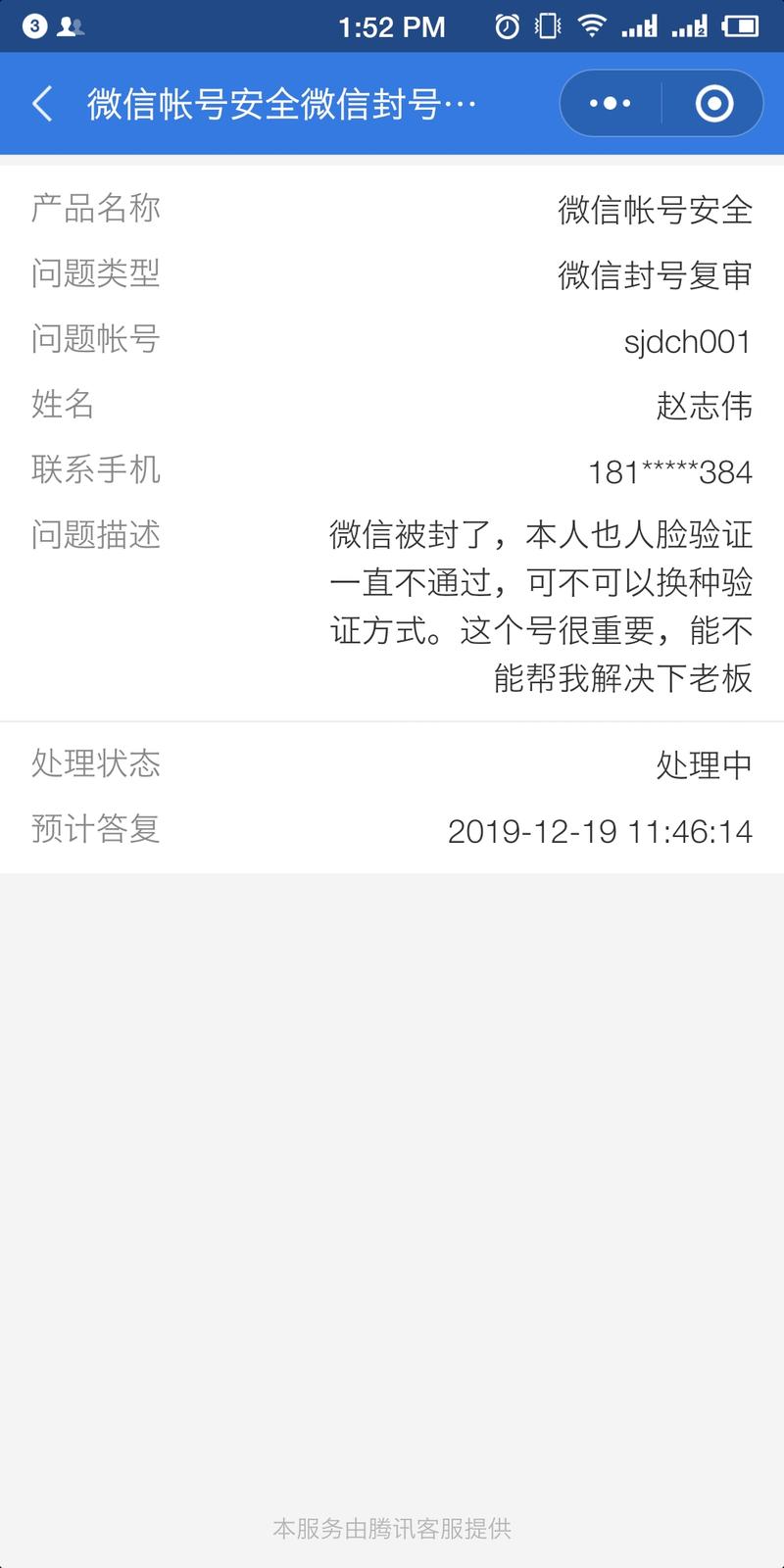784x1568 pixels.
Task: Open the mini-program more options menu
Action: pos(610,103)
